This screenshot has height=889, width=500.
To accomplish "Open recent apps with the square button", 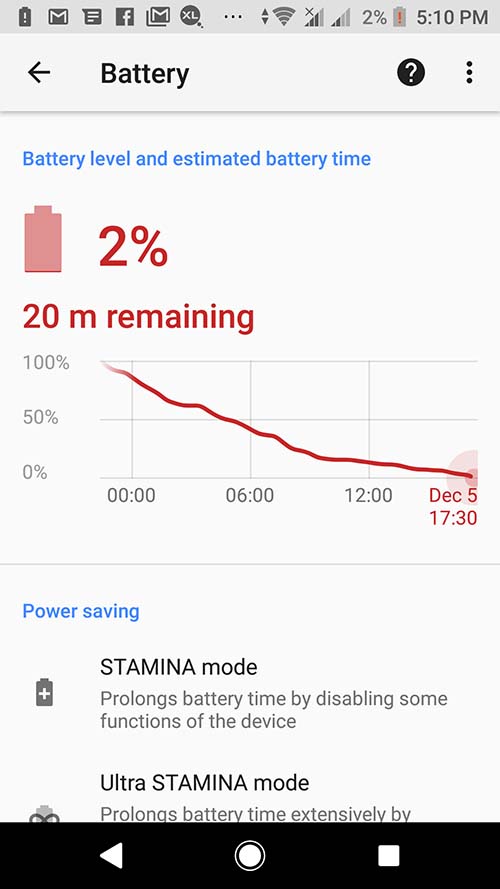I will (x=388, y=856).
